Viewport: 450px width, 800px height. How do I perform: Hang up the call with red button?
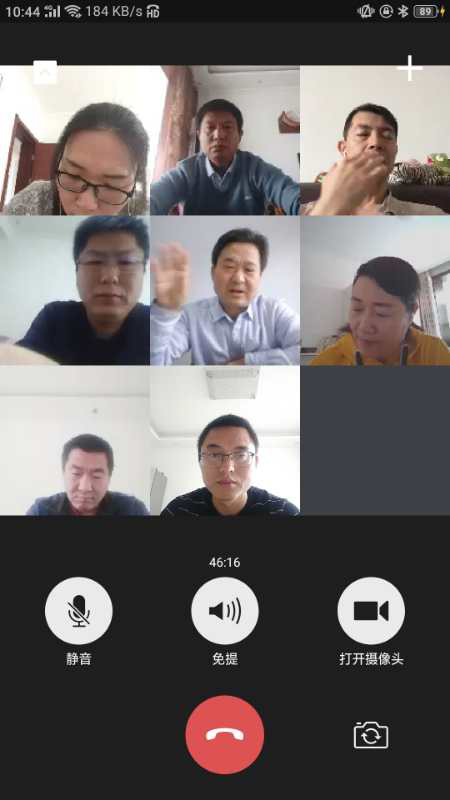click(x=225, y=735)
